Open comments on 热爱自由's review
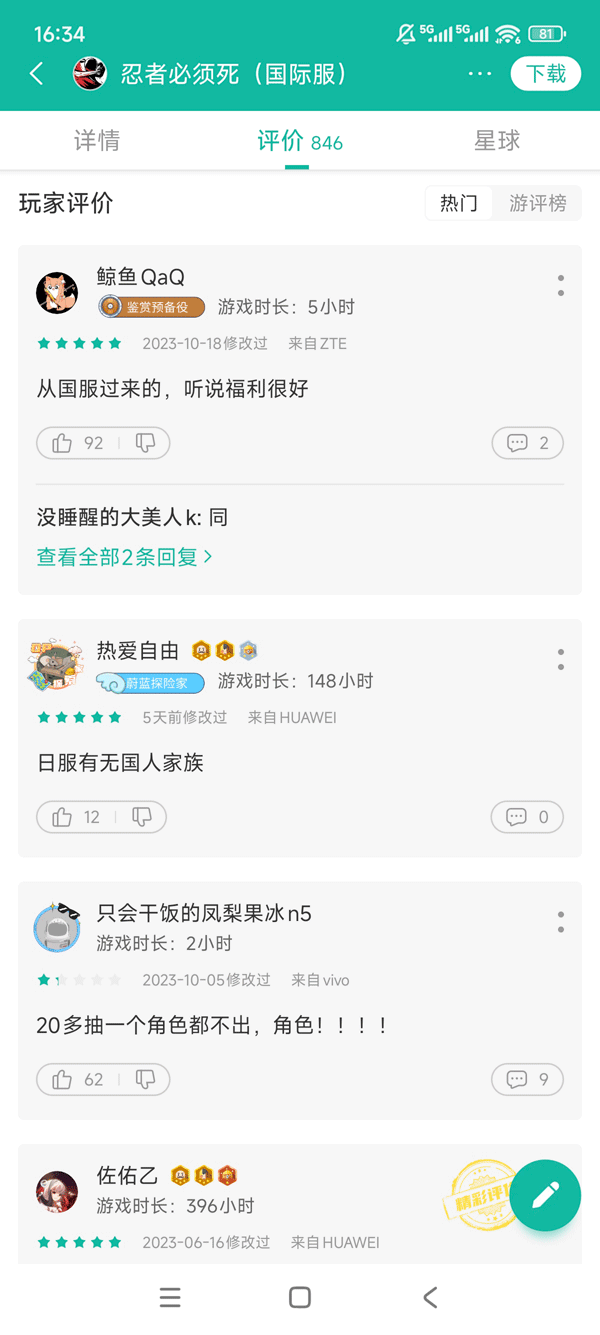The width and height of the screenshot is (600, 1335). (527, 817)
